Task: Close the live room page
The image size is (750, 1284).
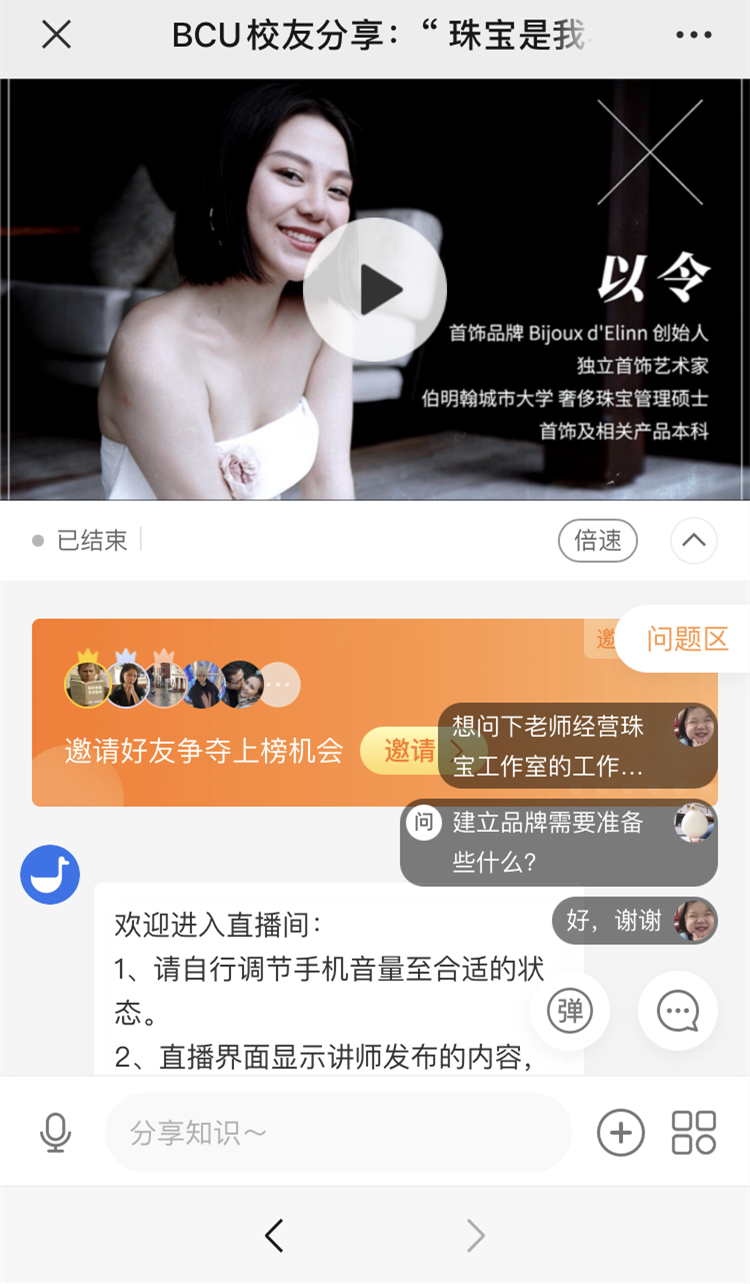Action: (56, 35)
